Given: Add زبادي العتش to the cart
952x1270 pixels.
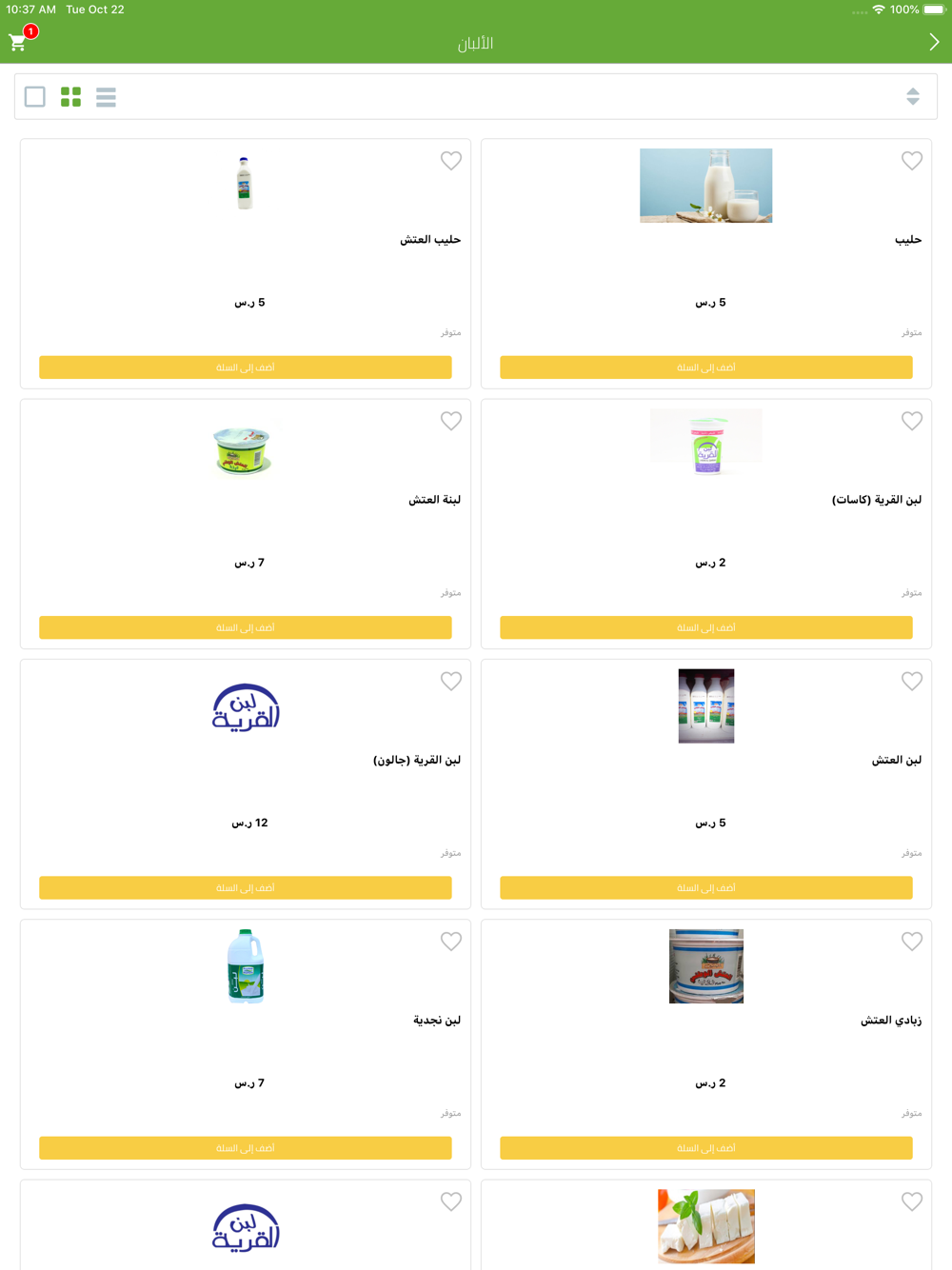Looking at the screenshot, I should coord(706,1148).
